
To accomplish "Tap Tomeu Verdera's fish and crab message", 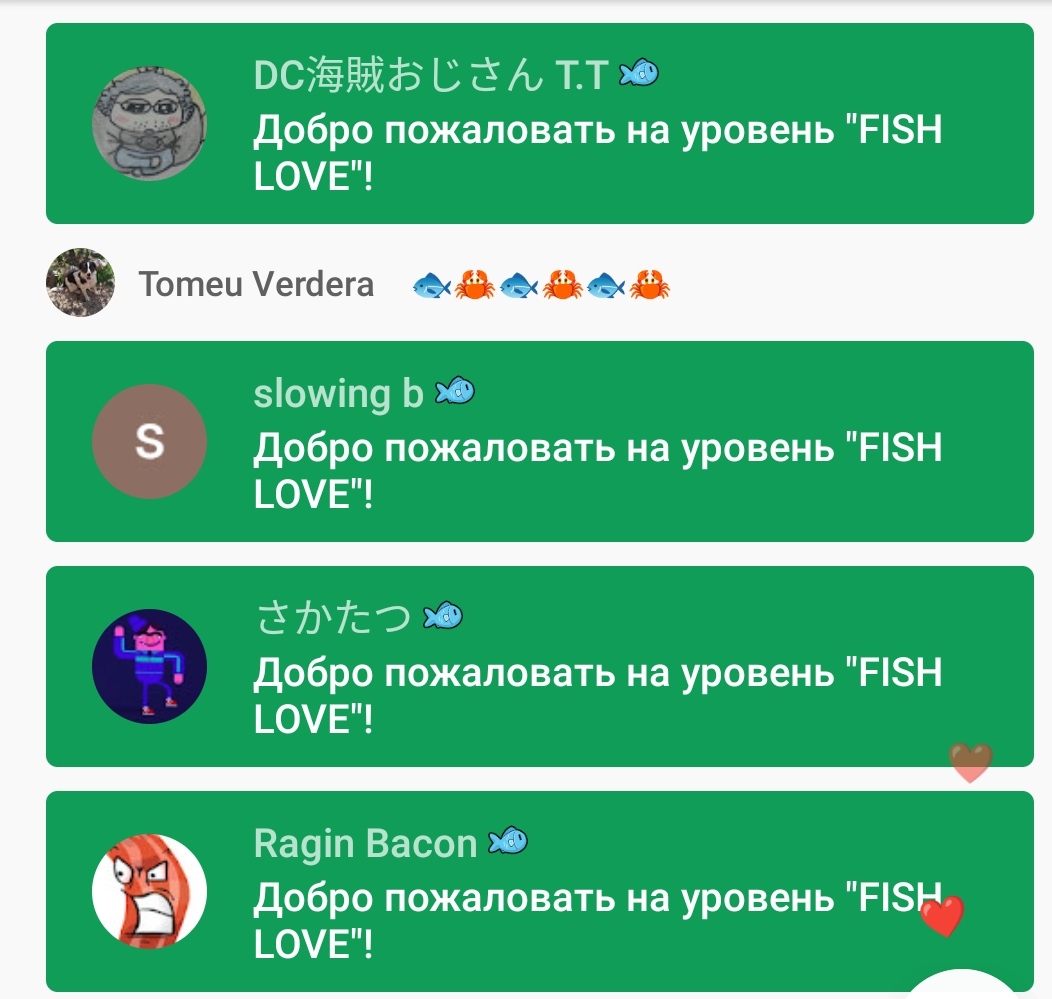I will [541, 285].
